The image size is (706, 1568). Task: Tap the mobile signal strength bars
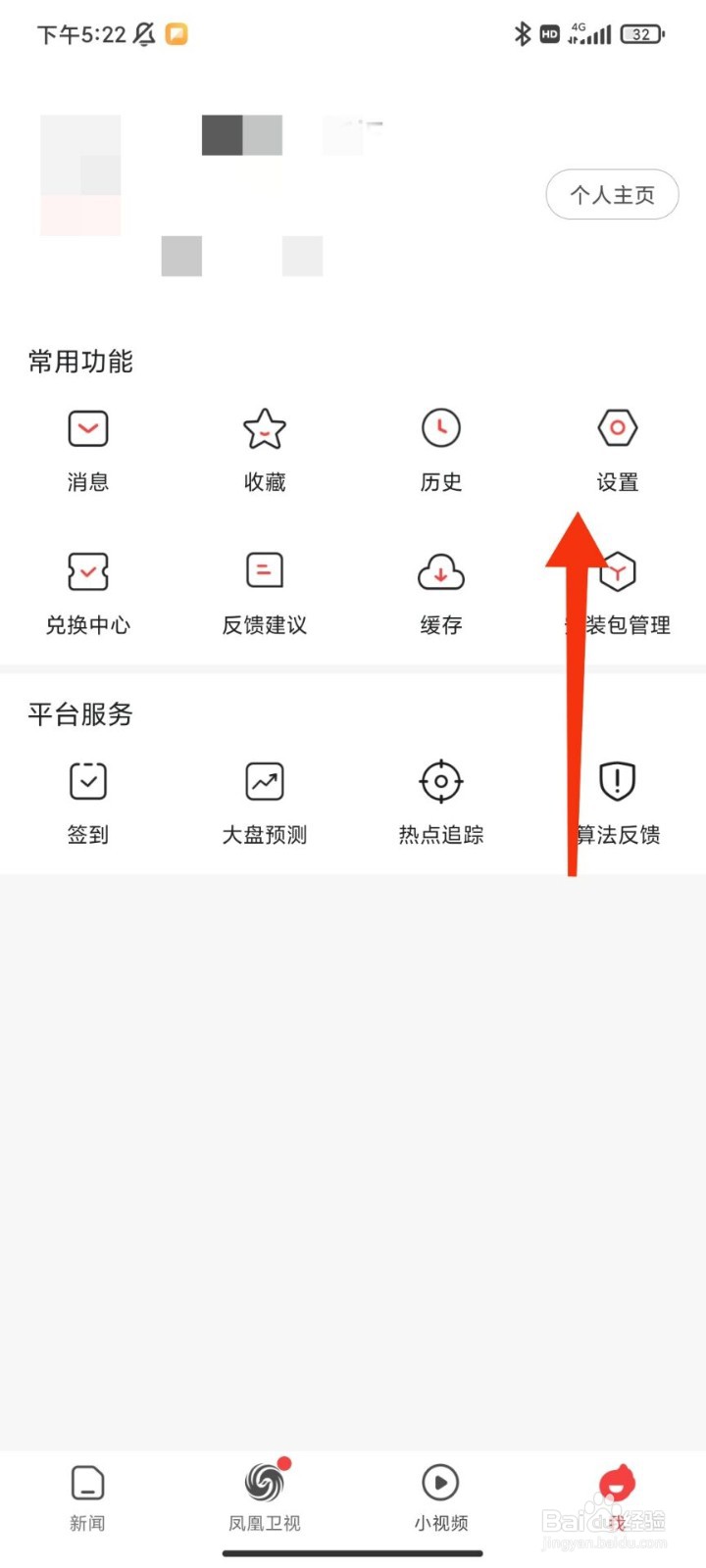pos(595,33)
